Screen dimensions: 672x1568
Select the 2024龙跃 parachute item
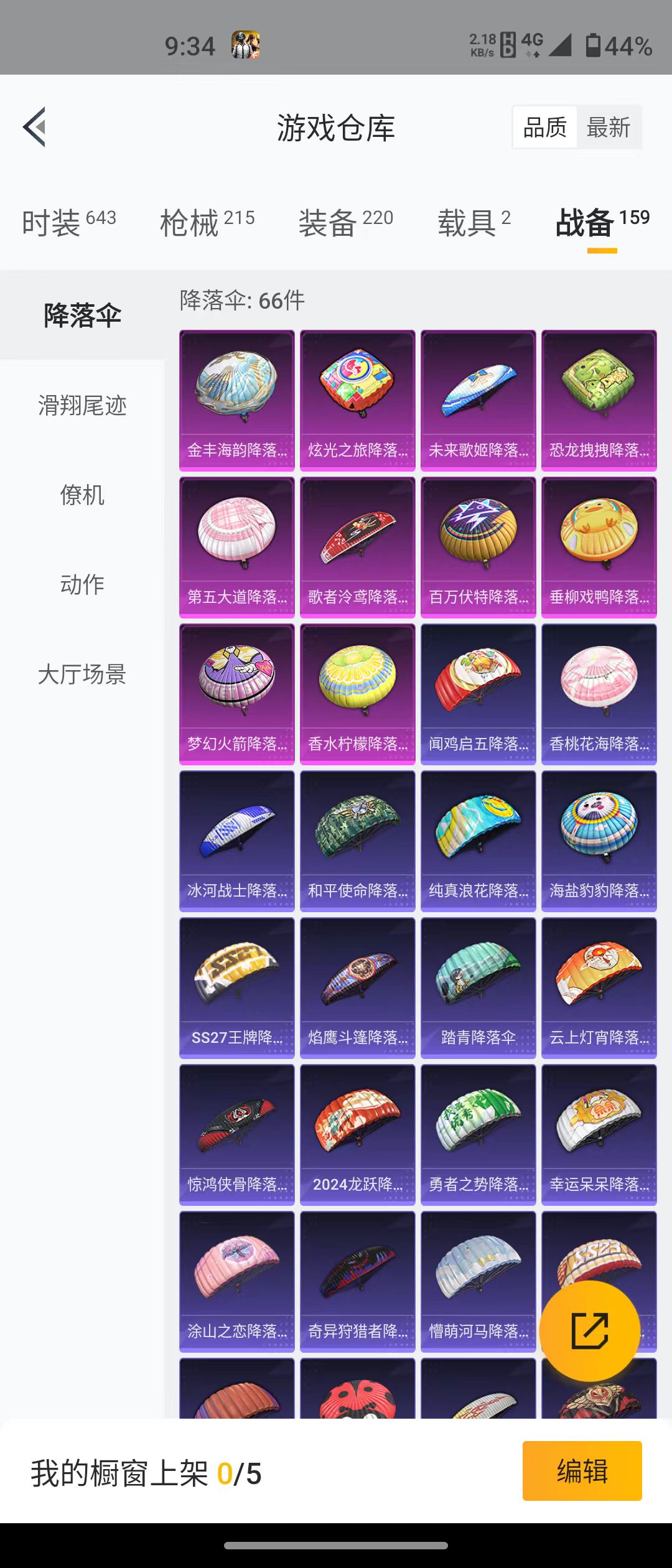click(357, 1134)
